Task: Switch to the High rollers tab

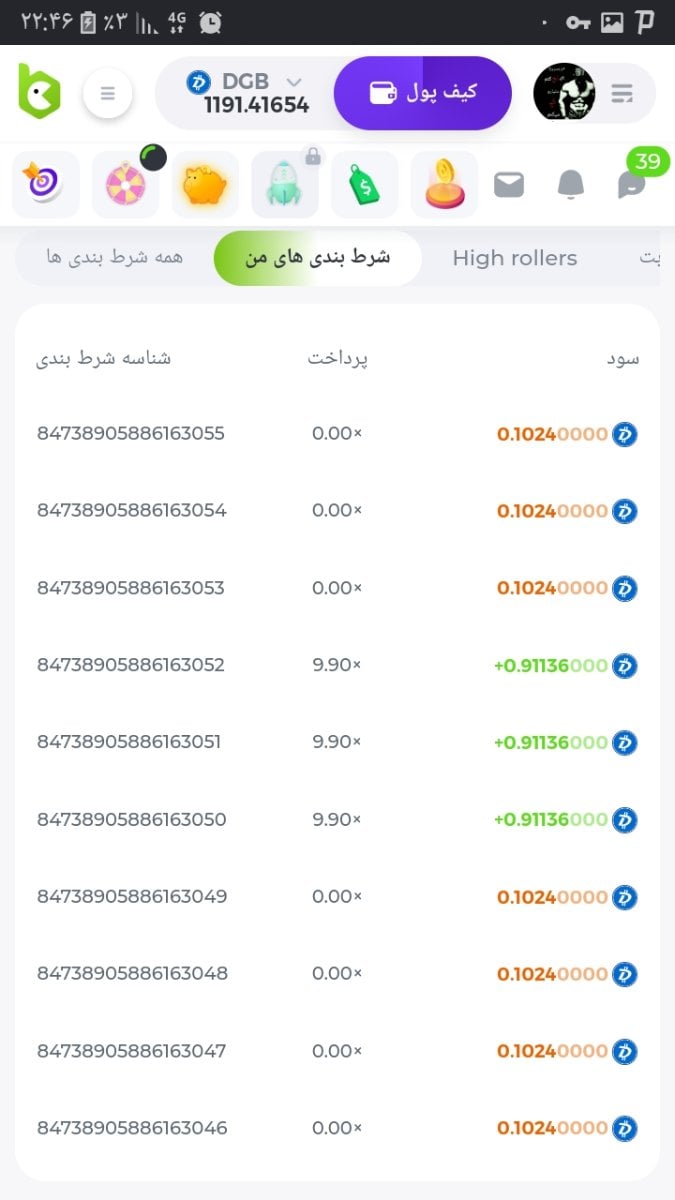Action: pos(514,258)
